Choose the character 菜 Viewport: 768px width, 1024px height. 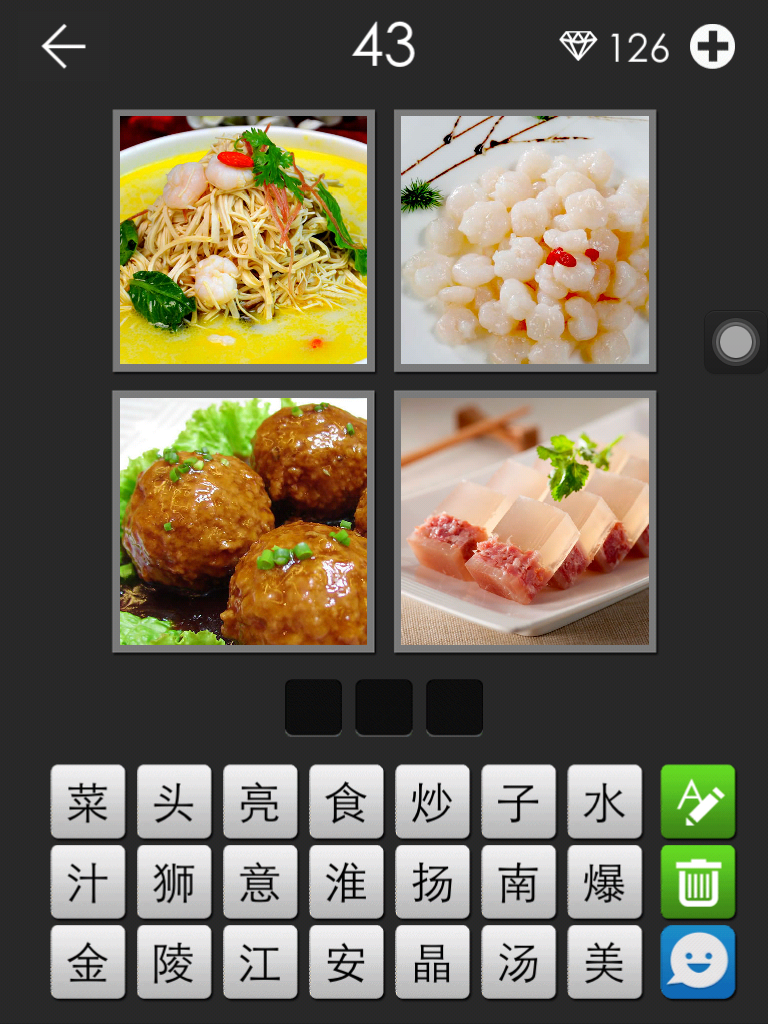(x=88, y=802)
